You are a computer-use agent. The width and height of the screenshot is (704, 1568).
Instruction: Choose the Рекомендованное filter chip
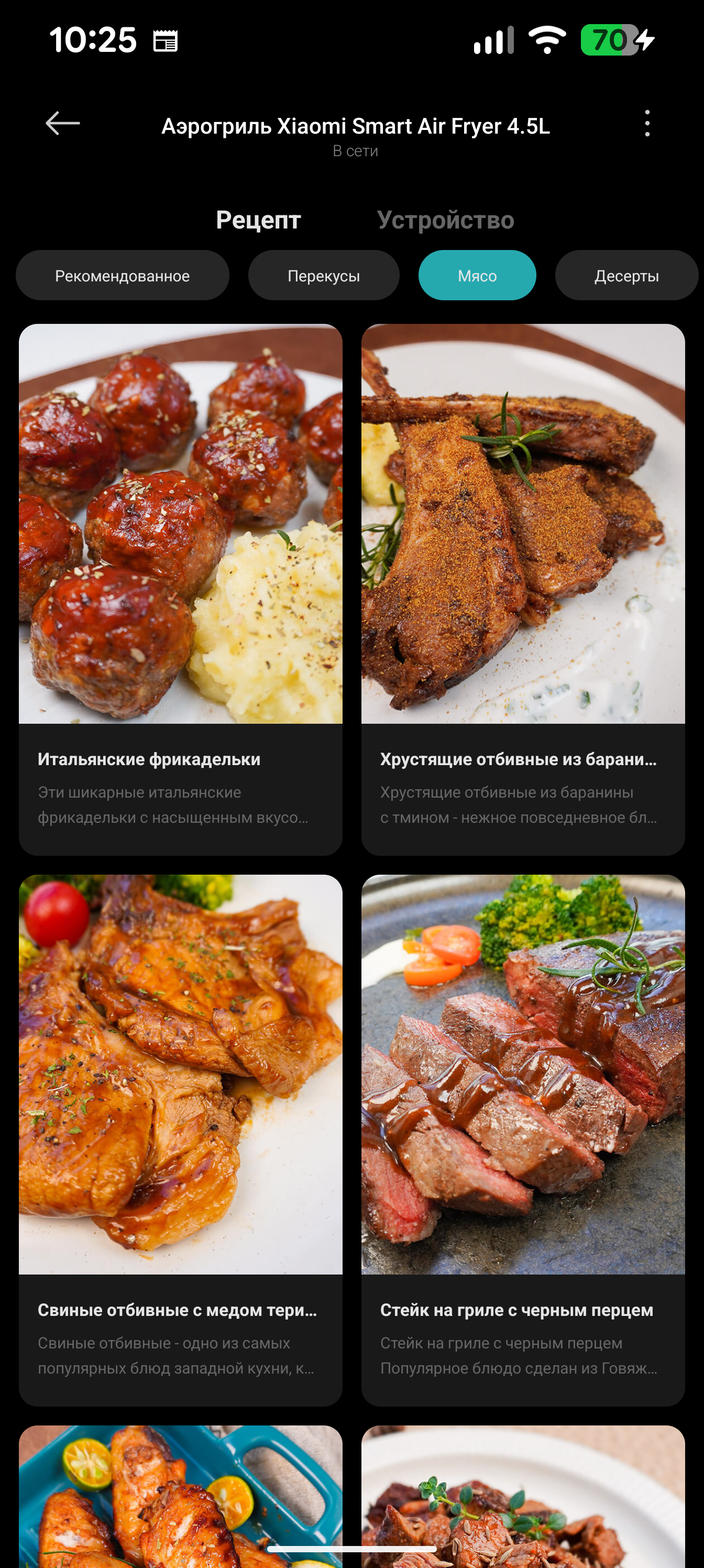pyautogui.click(x=122, y=276)
